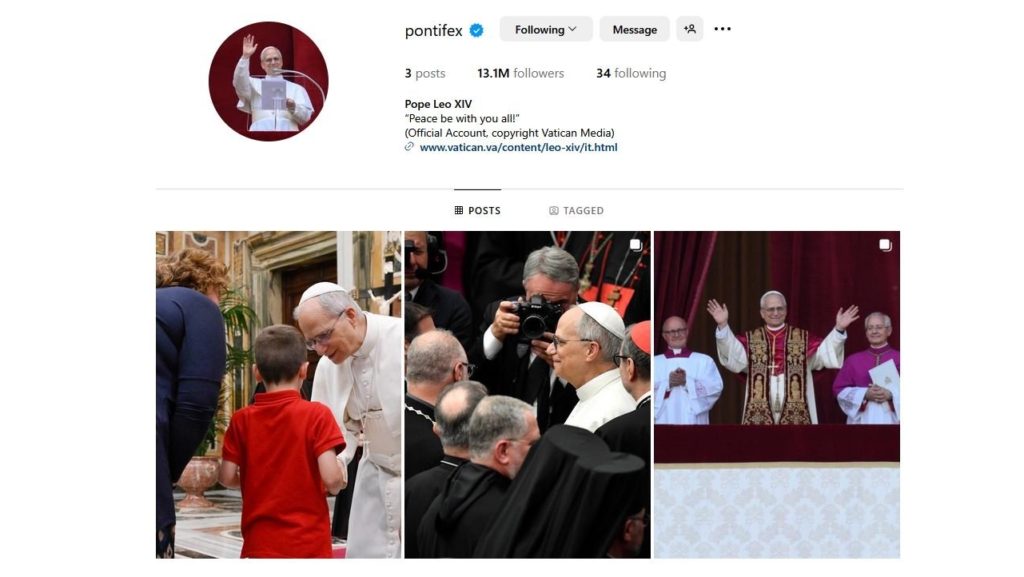The image size is (1024, 577).
Task: Select the Posts tab
Action: 477,211
